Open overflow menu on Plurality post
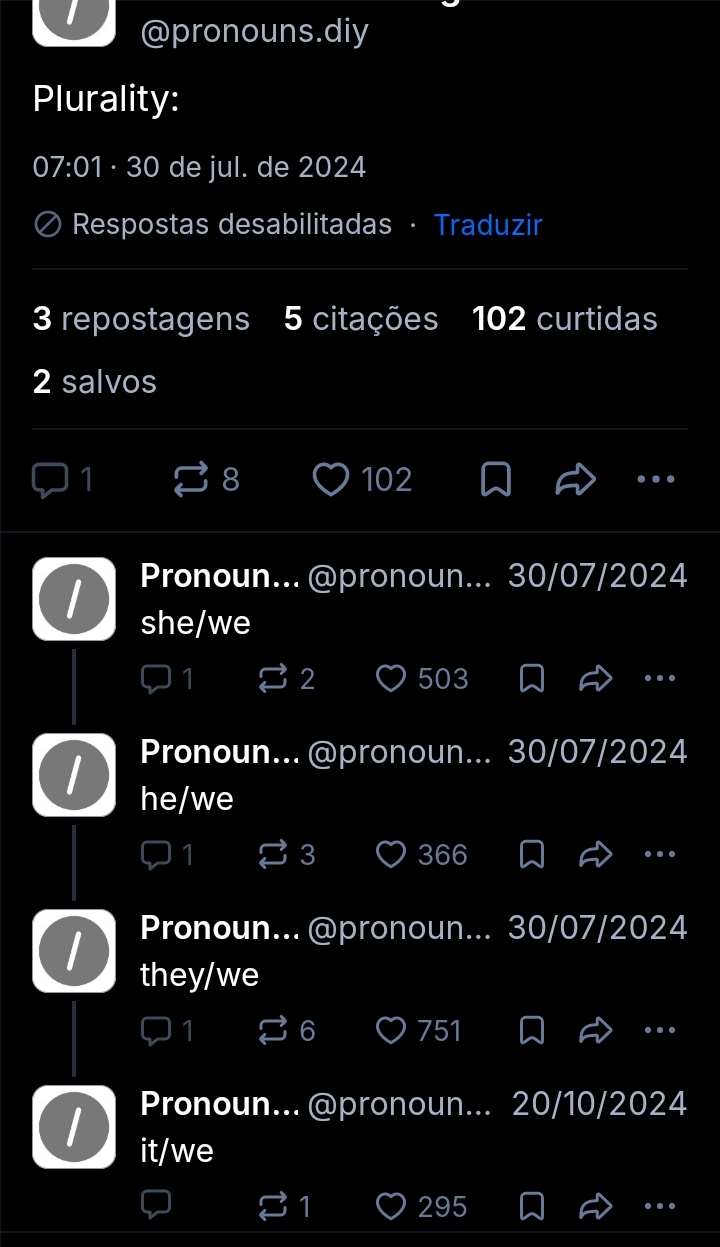720x1247 pixels. (656, 481)
